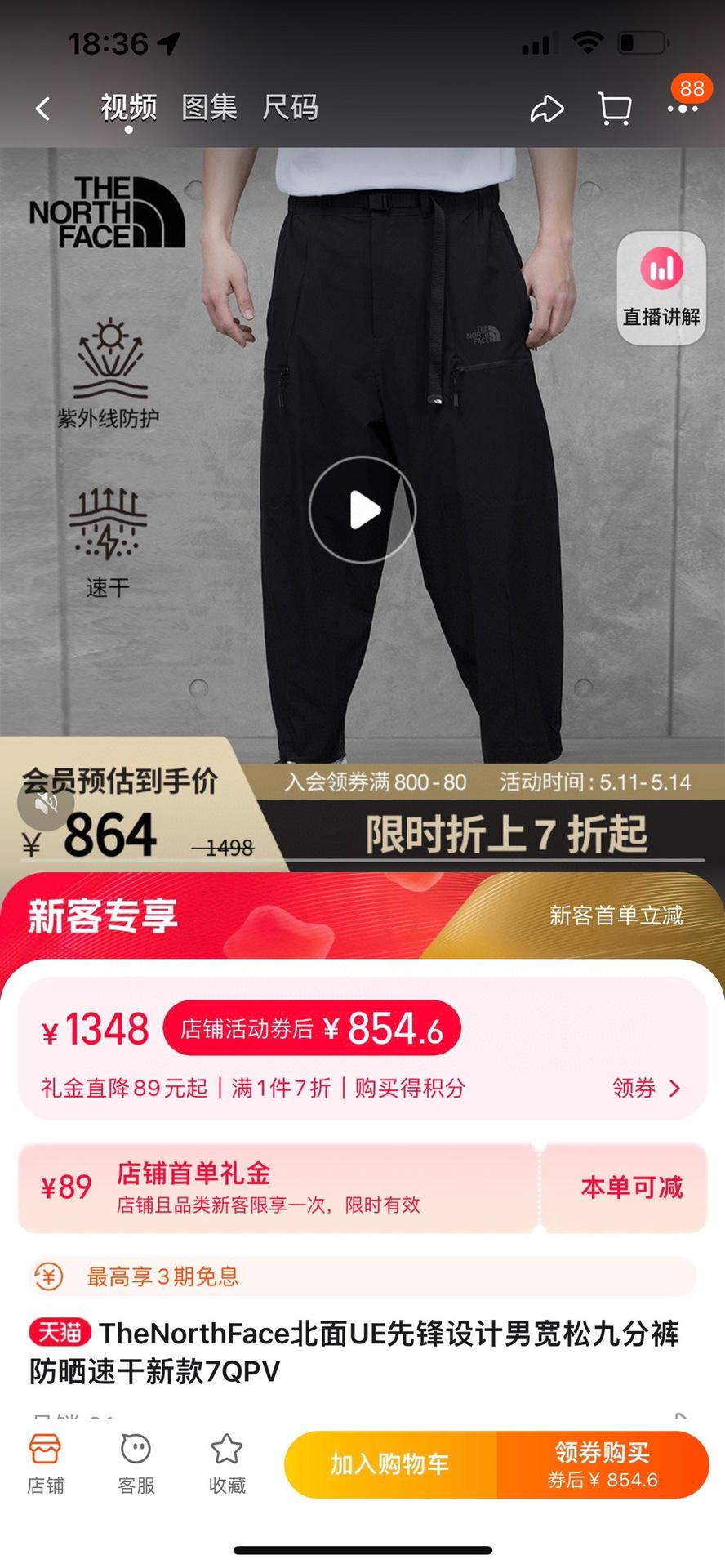Screen dimensions: 725x1568
Task: Tap 领券 to get coupons
Action: point(647,1088)
